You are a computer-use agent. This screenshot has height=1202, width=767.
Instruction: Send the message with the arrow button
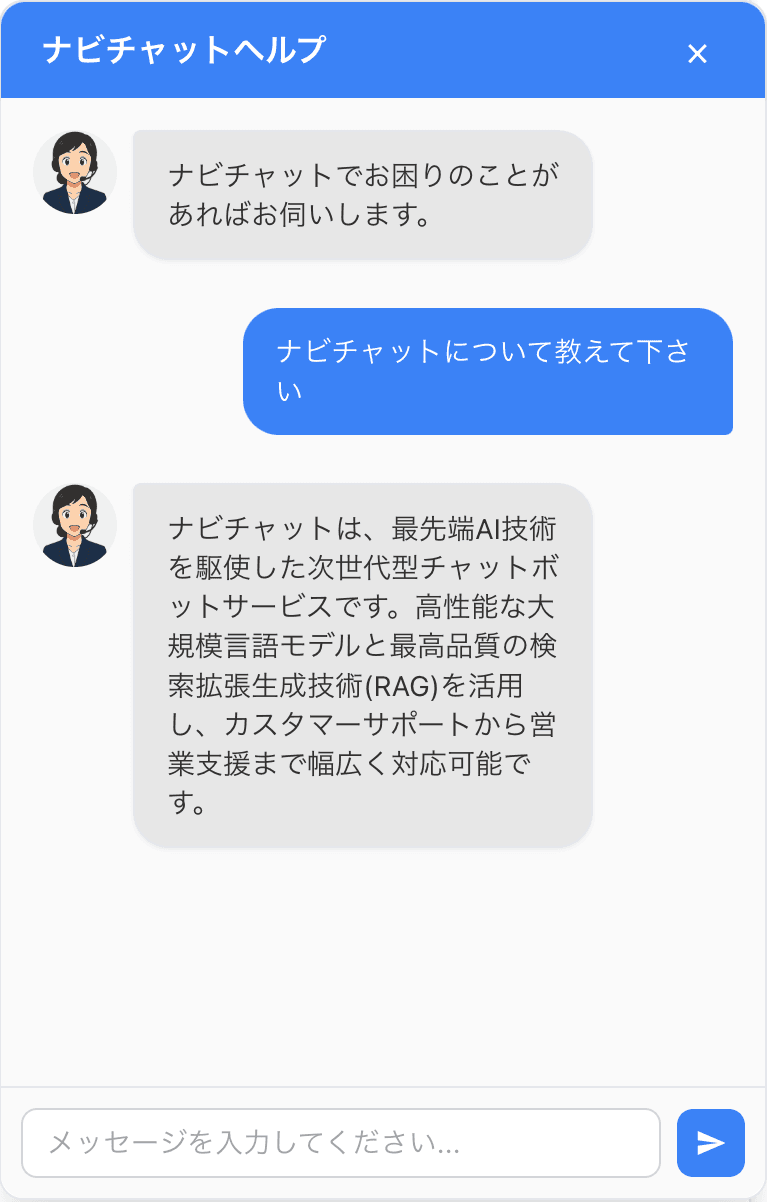tap(710, 1143)
